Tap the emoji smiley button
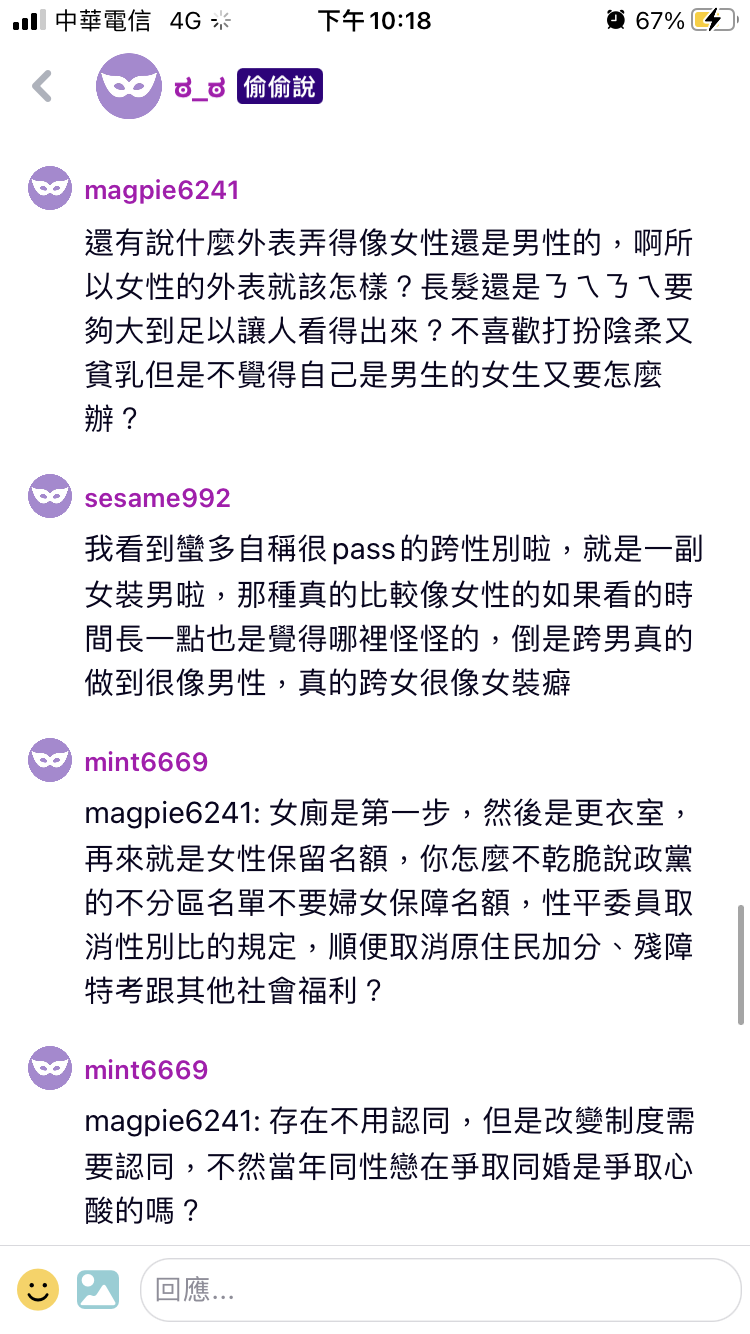750x1334 pixels. [x=38, y=1290]
